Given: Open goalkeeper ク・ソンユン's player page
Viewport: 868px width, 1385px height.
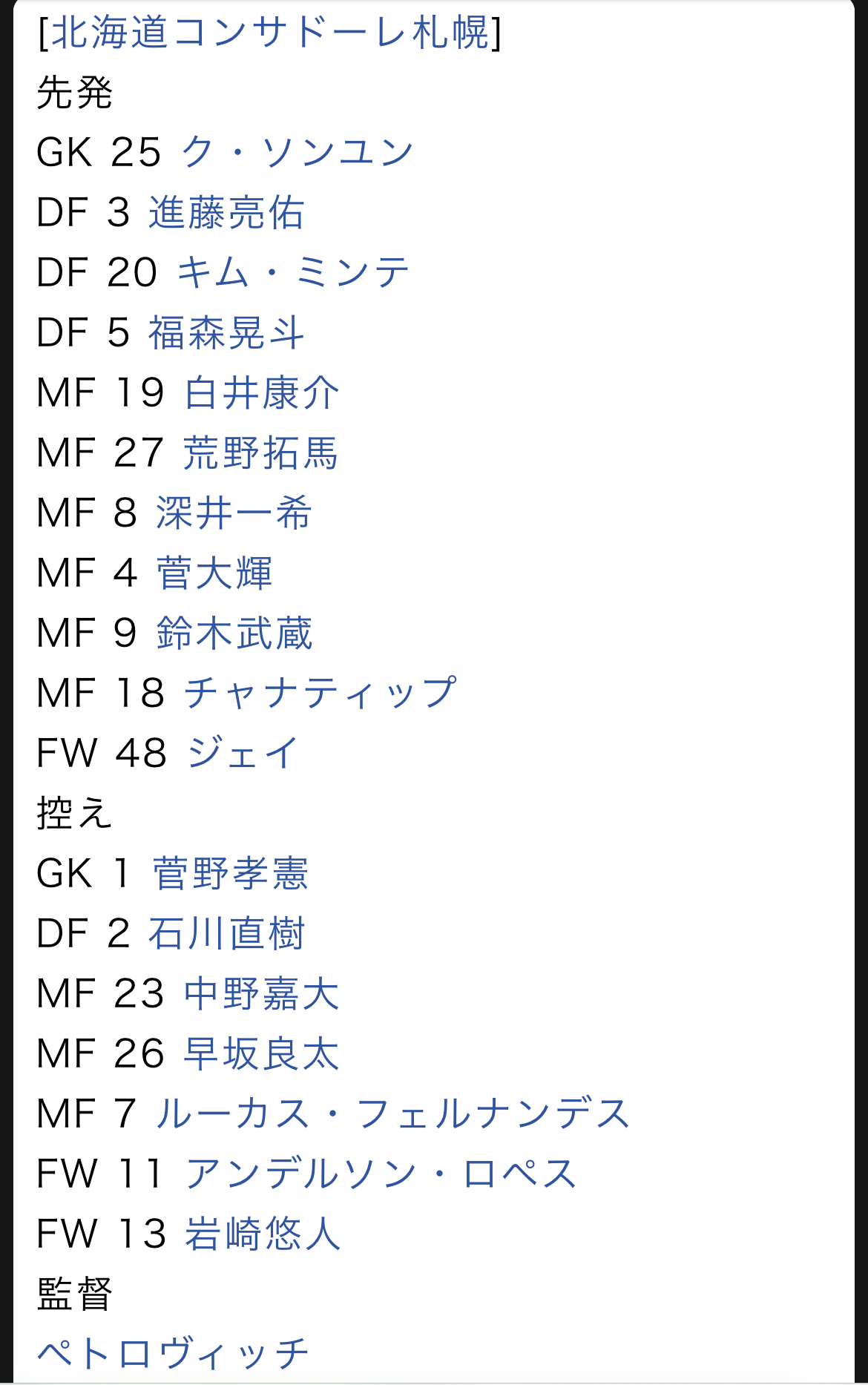Looking at the screenshot, I should pyautogui.click(x=297, y=153).
